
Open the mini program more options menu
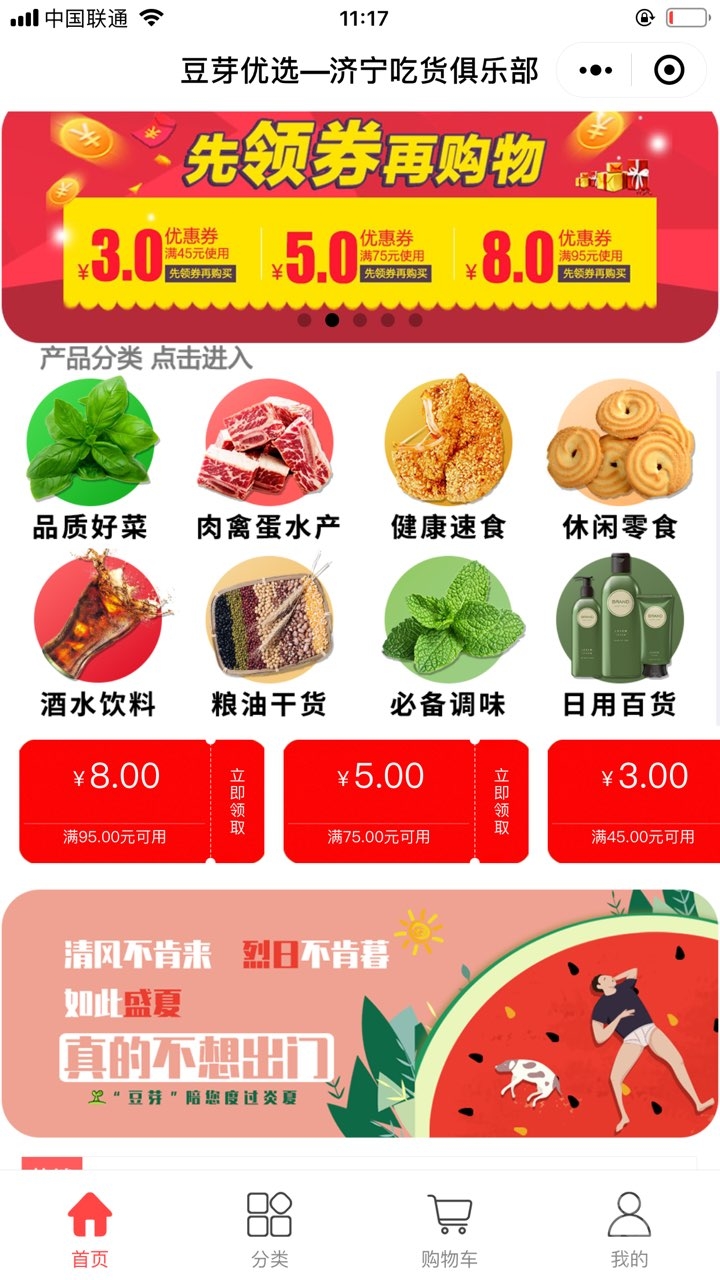point(596,70)
